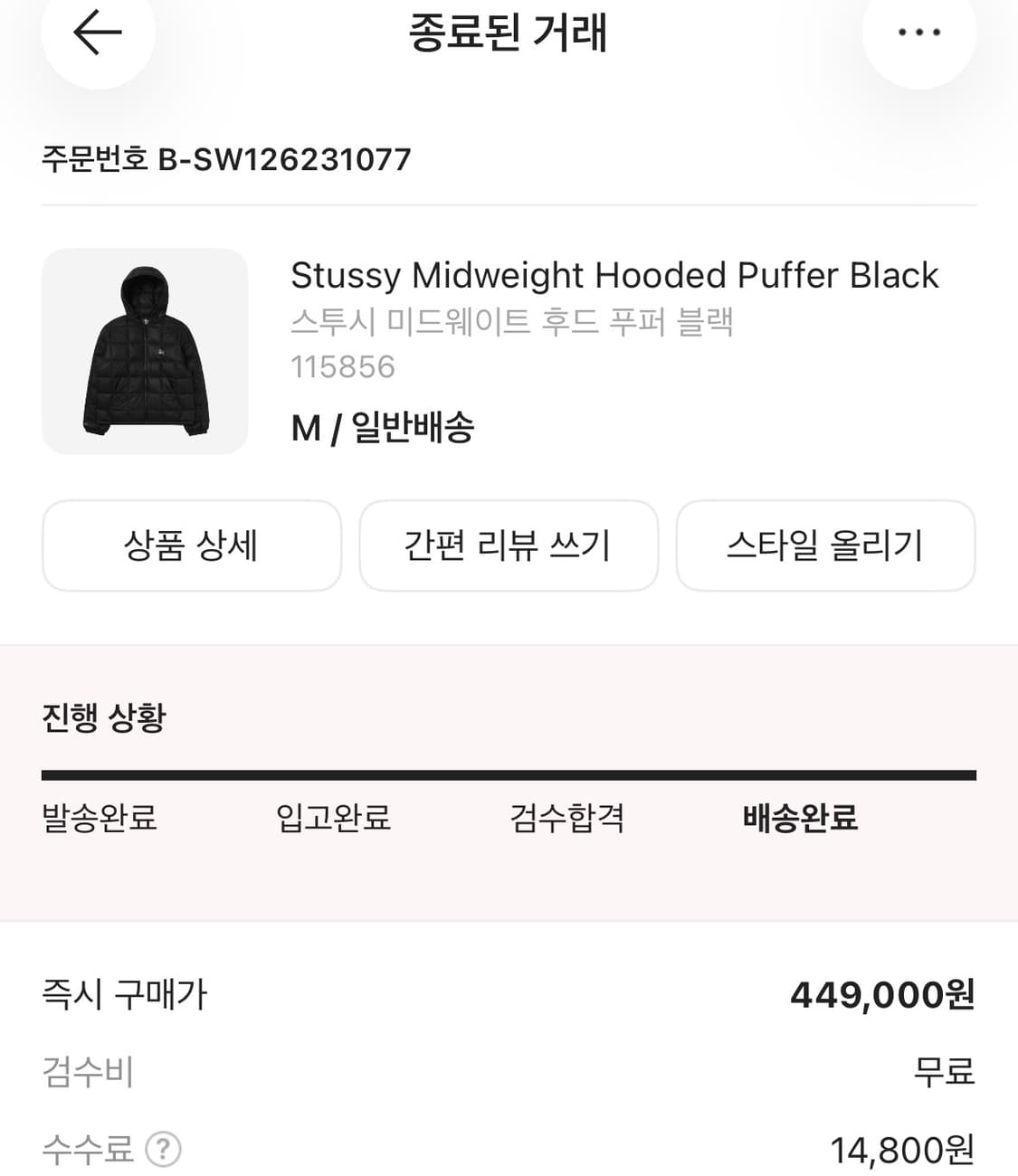This screenshot has width=1018, height=1176.
Task: Open 상품 상세 product details
Action: [x=191, y=545]
